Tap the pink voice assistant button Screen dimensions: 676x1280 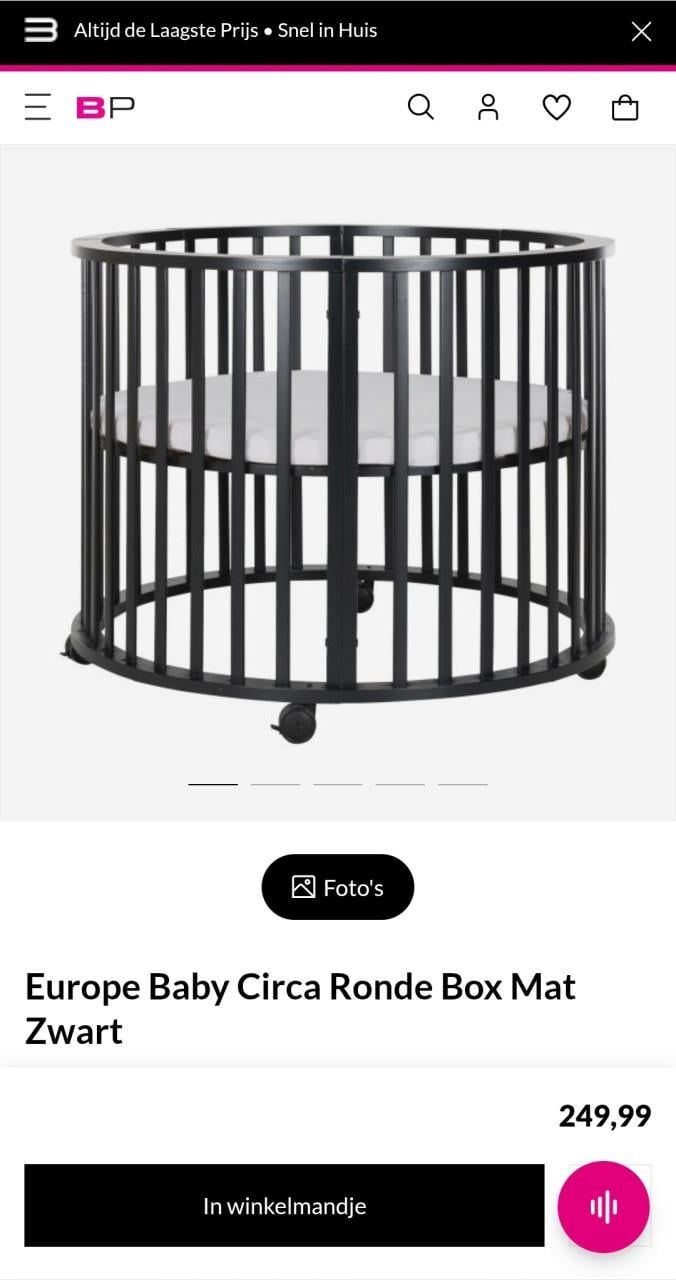tap(603, 1207)
